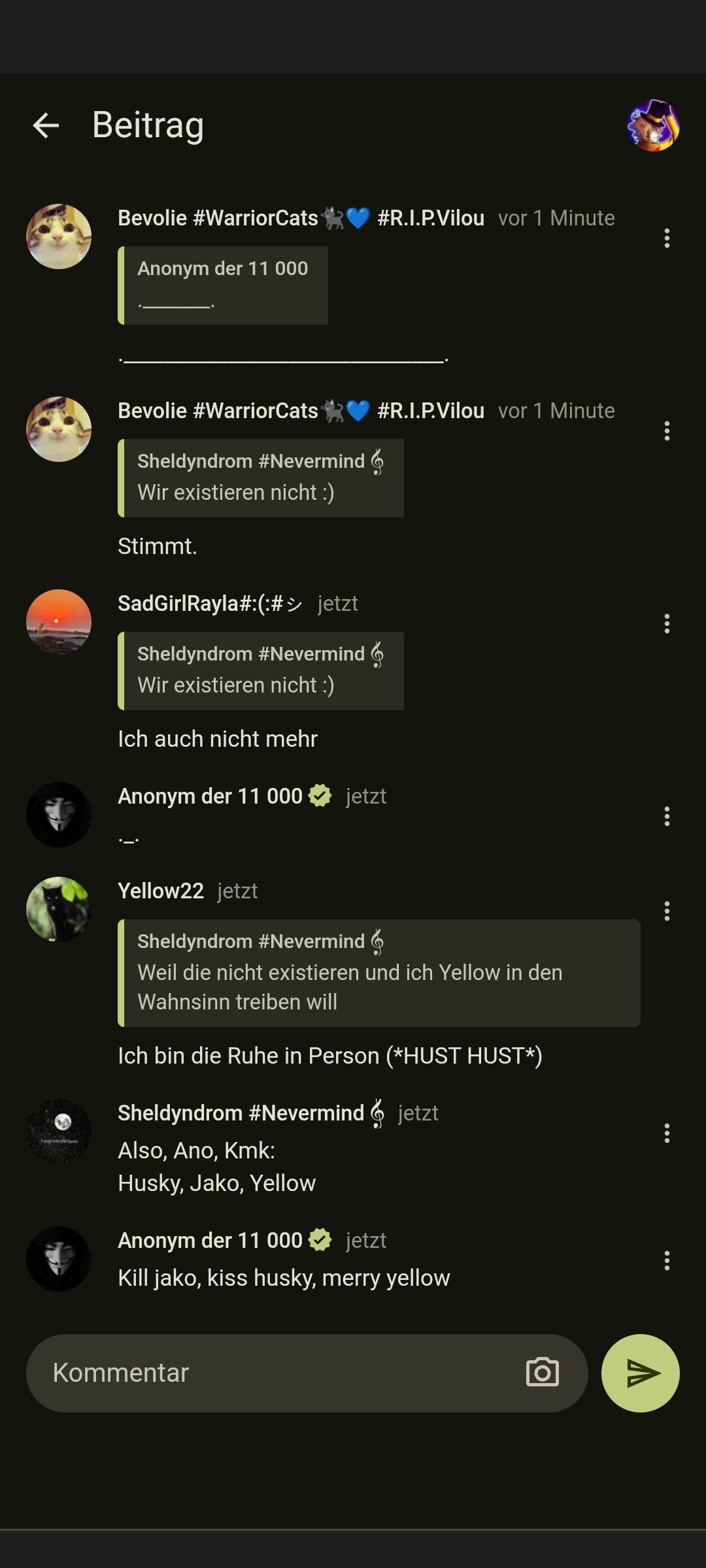Open options for Bevolie's "Stimmt." comment
The width and height of the screenshot is (706, 1568).
point(667,431)
